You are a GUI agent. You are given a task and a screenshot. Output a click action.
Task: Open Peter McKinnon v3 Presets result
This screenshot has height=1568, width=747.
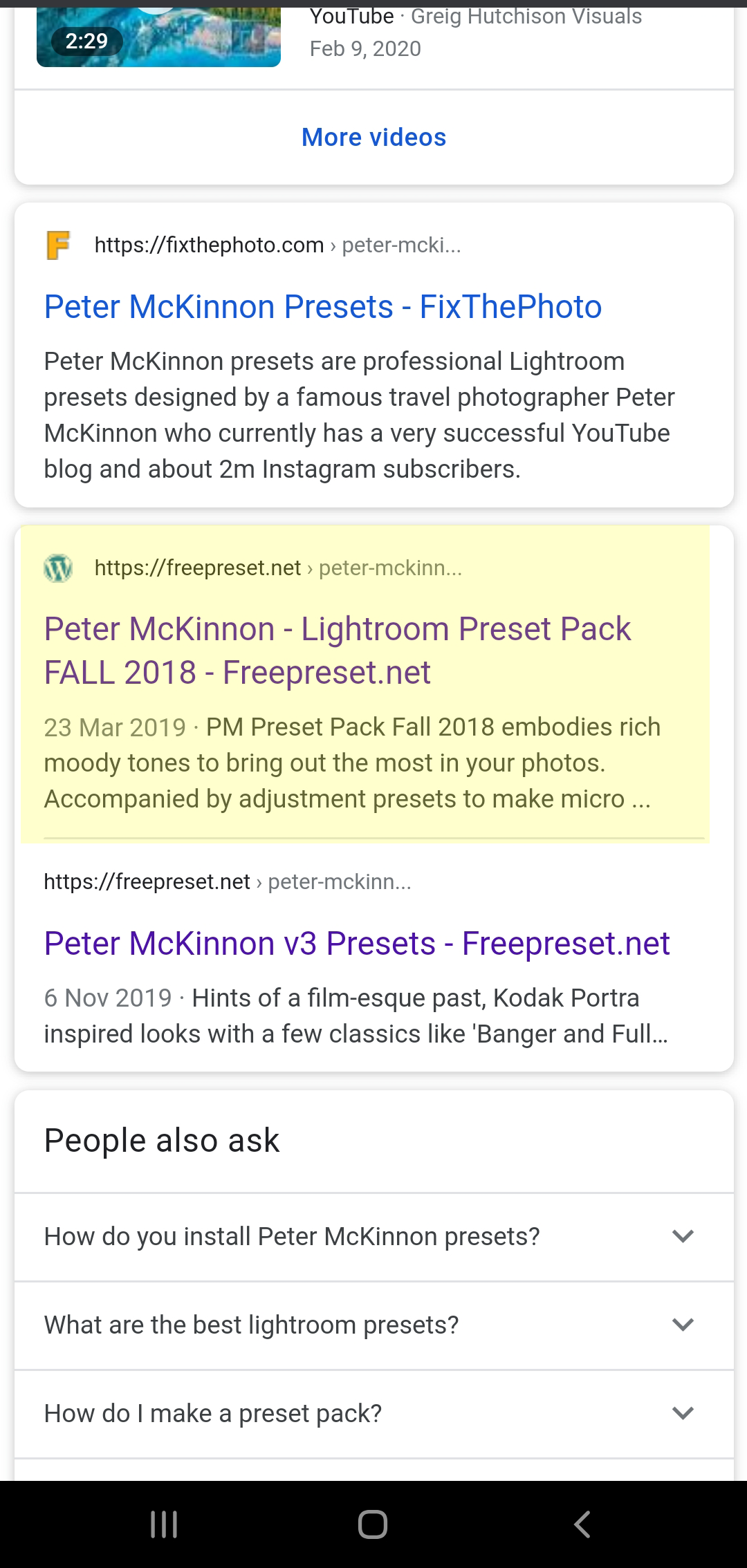[357, 943]
